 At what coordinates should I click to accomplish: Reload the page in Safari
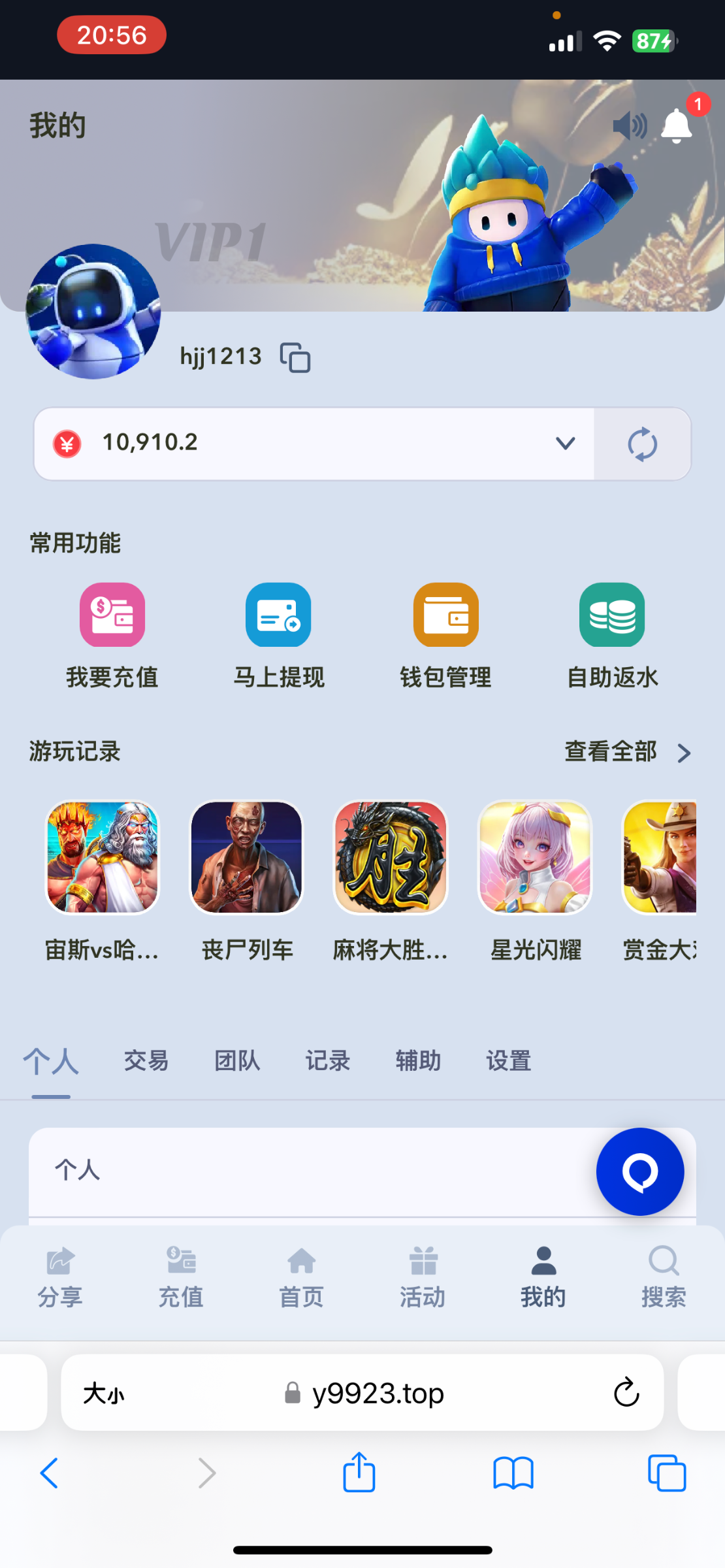tap(626, 1392)
